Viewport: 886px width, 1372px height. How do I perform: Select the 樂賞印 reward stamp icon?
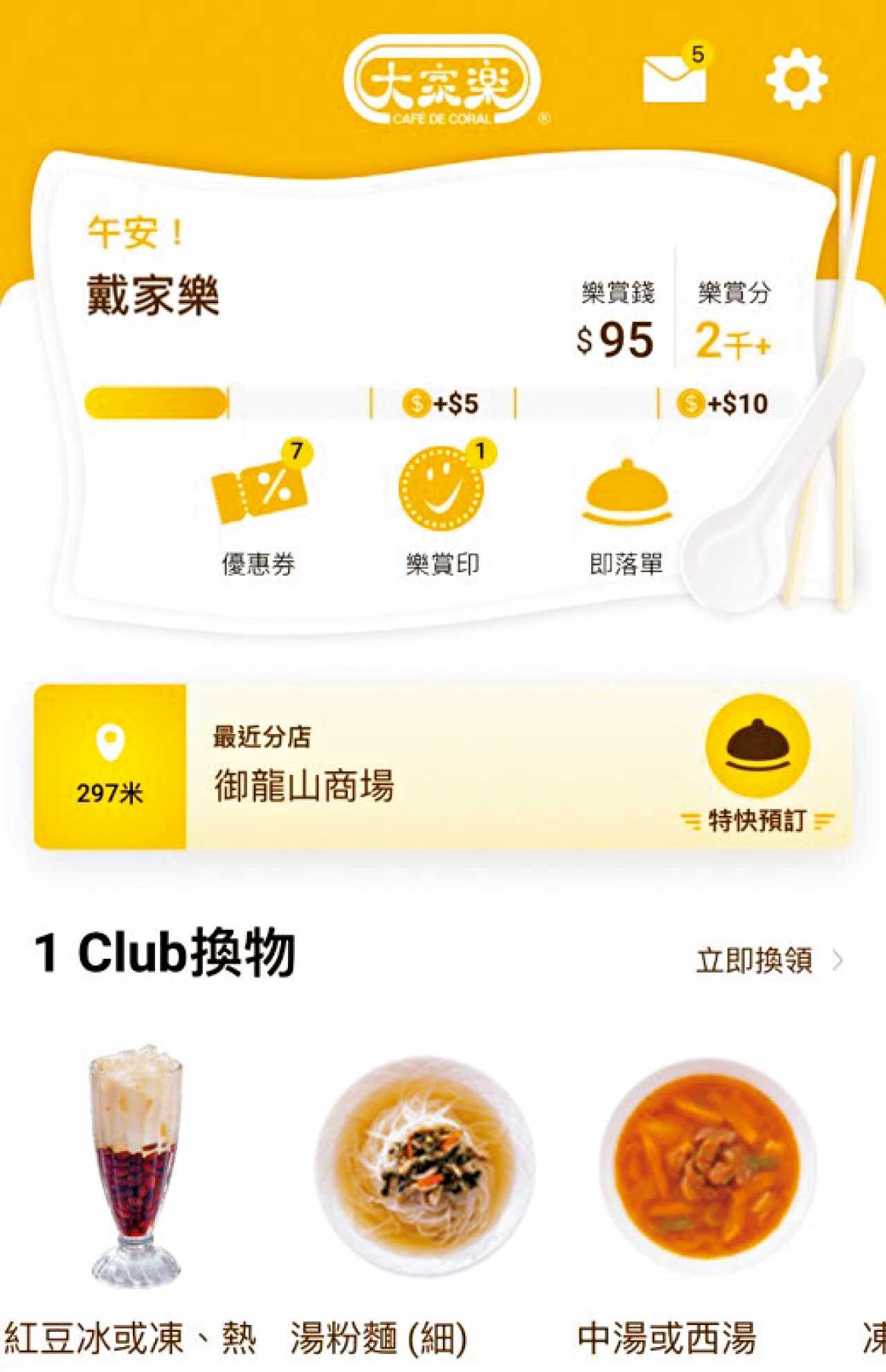[440, 488]
